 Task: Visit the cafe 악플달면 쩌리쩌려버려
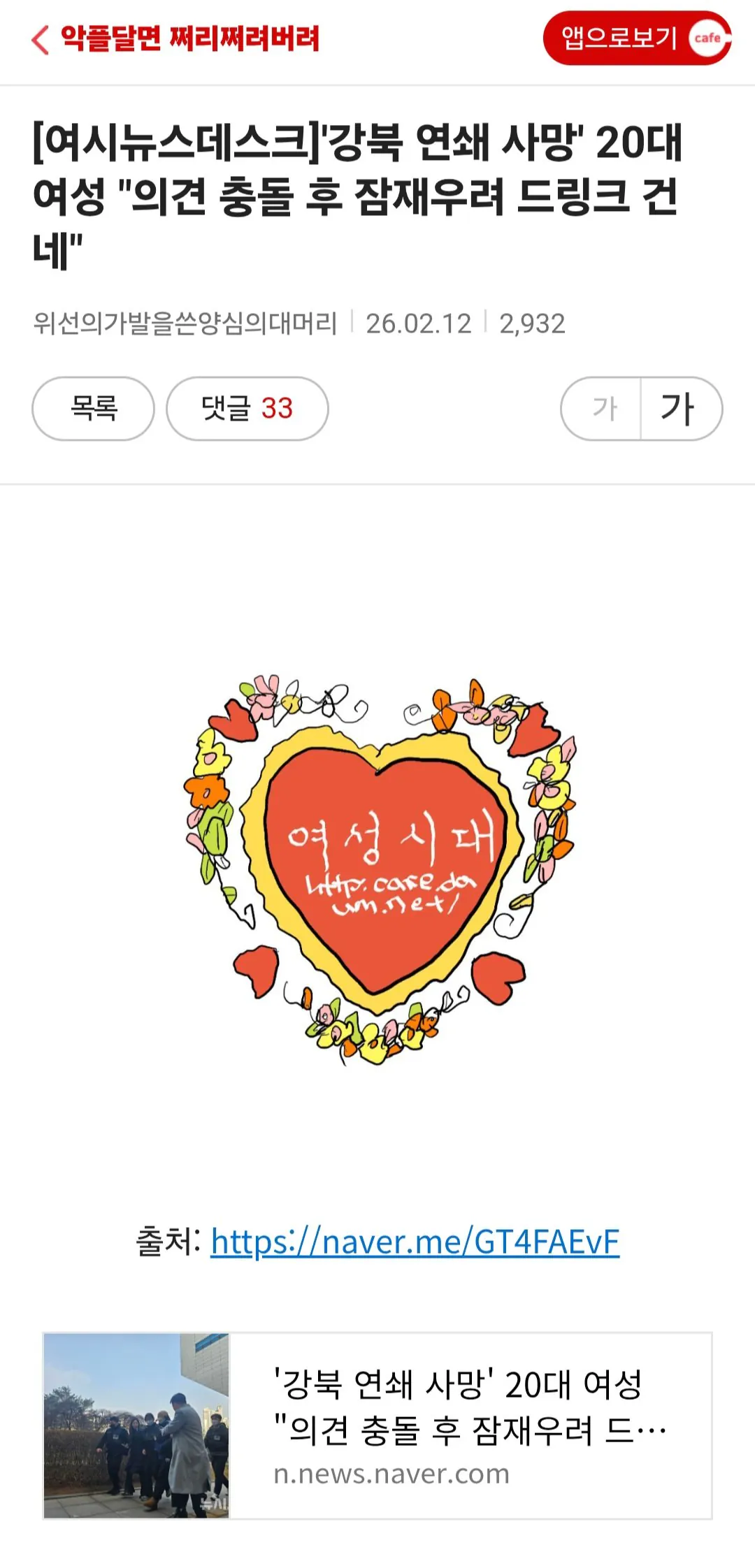point(189,41)
